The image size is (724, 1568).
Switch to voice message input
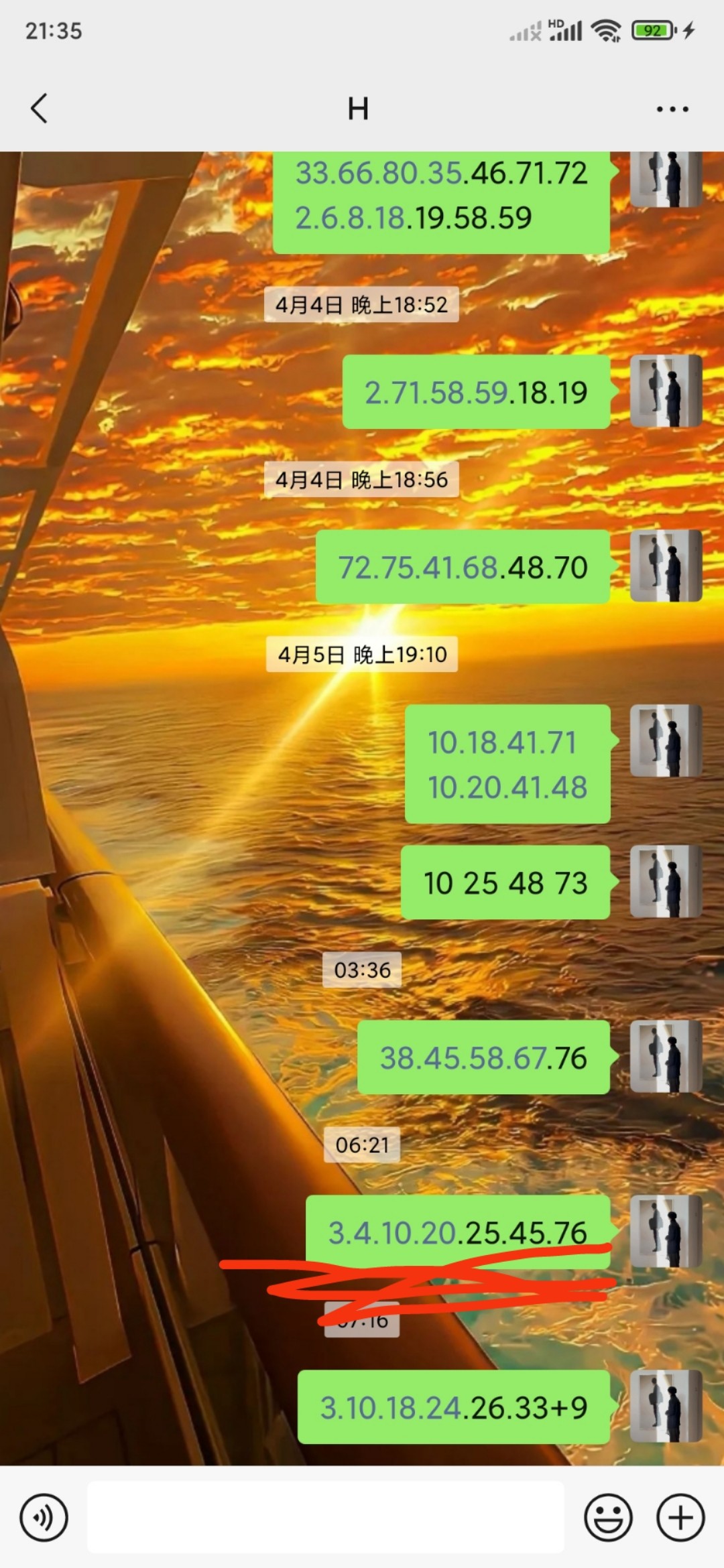pos(44,1517)
